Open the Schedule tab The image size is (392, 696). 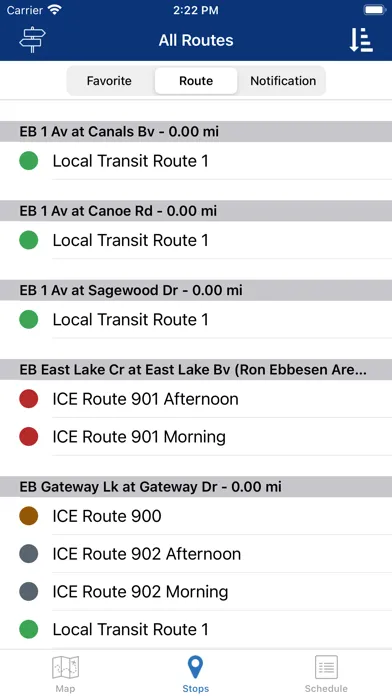point(326,674)
